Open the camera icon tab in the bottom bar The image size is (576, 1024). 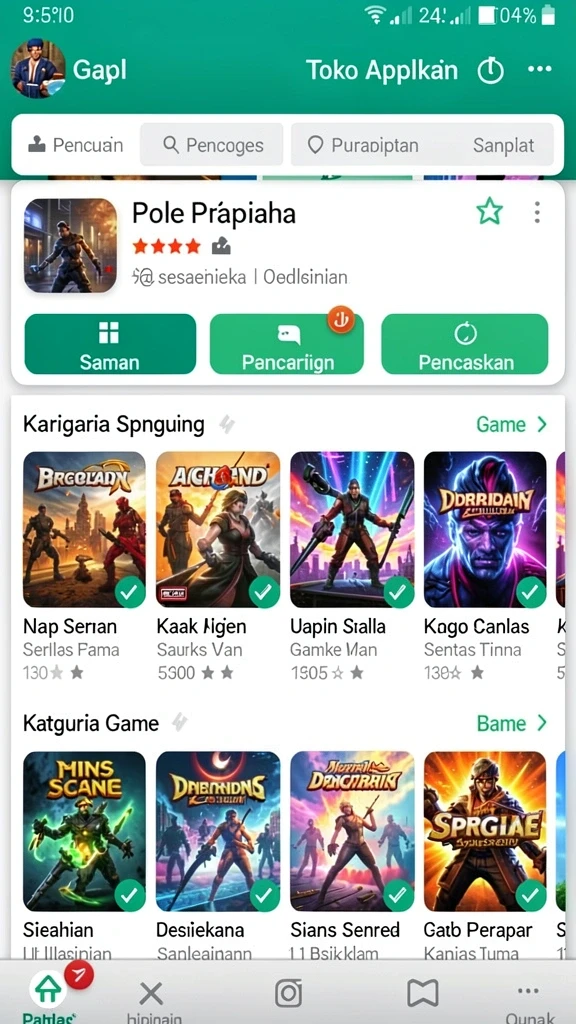288,993
